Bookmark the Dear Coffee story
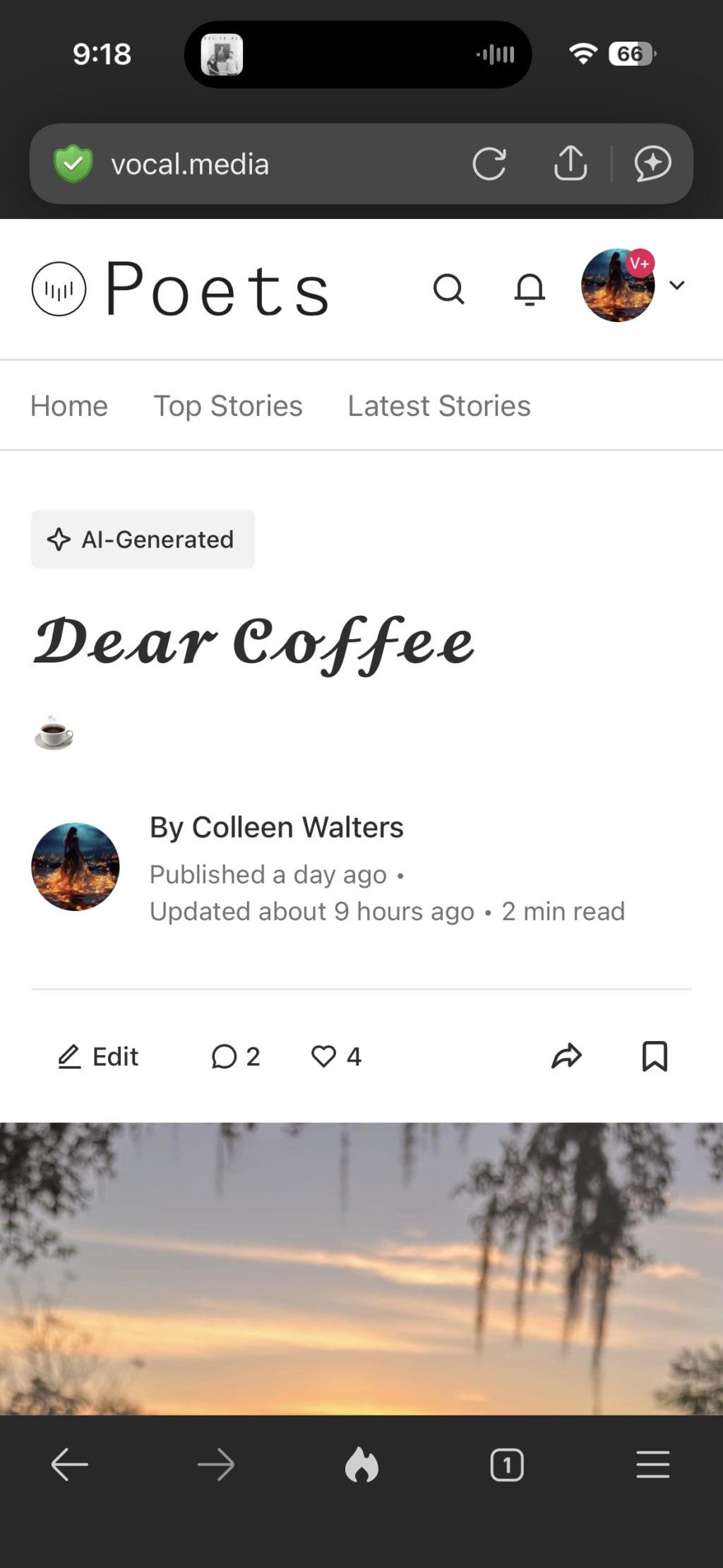 coord(655,1057)
